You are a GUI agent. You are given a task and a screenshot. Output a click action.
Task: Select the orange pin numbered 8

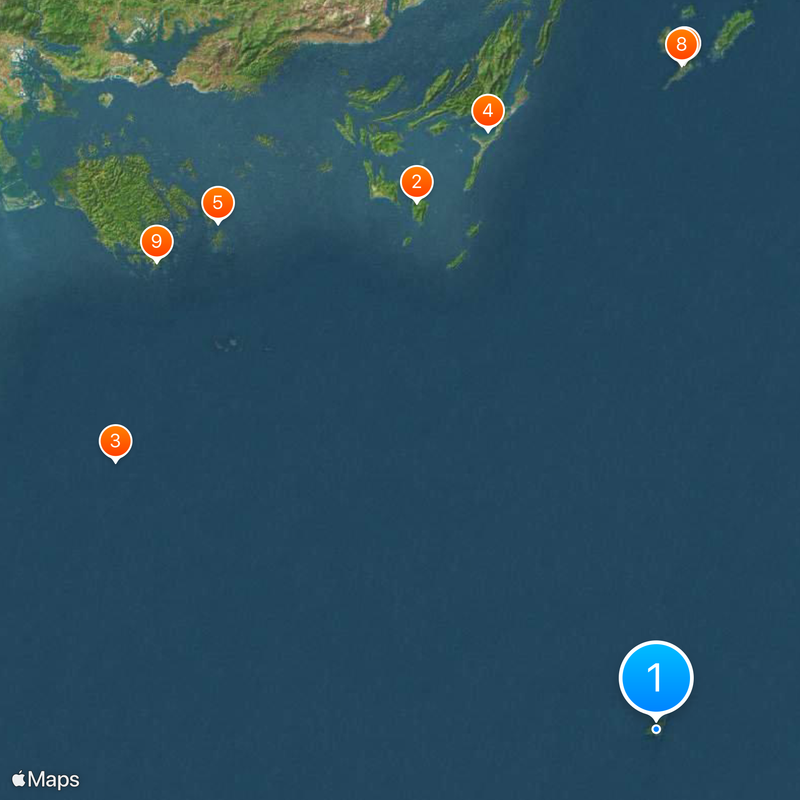(682, 45)
